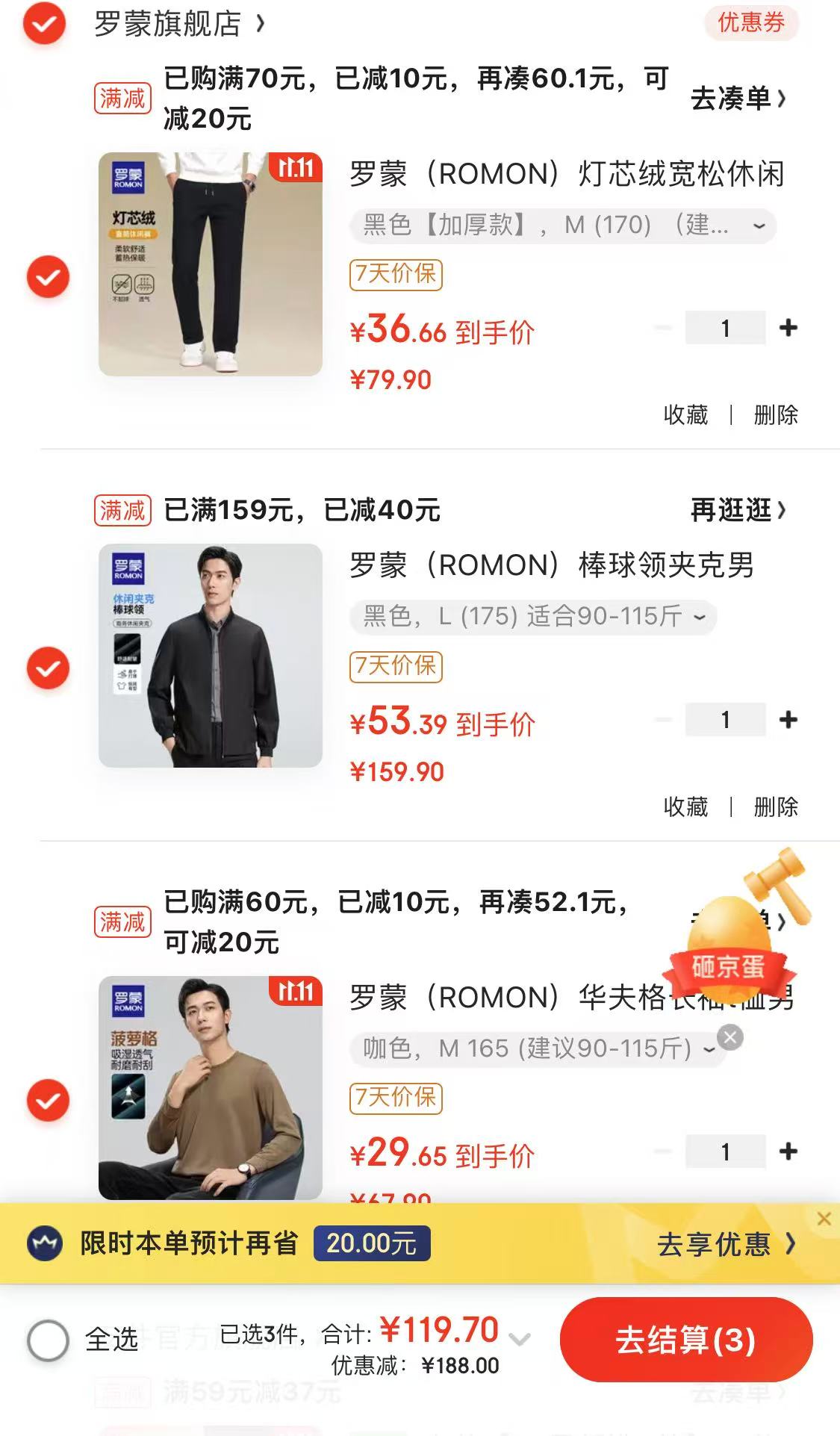Tap 再逛逛 next to the 满159元 promotion
This screenshot has width=840, height=1436.
point(738,510)
